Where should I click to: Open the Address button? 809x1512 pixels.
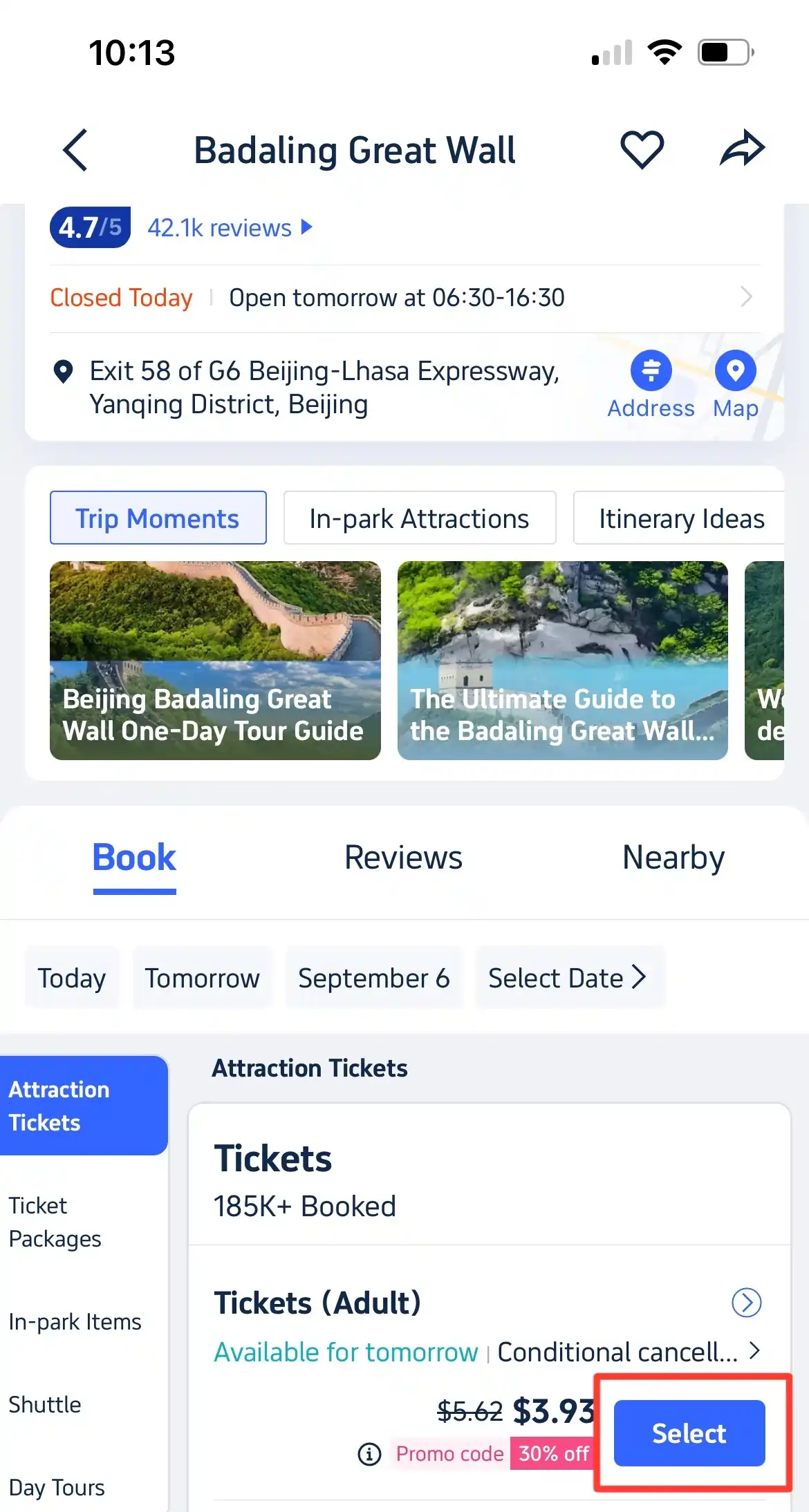pyautogui.click(x=651, y=385)
